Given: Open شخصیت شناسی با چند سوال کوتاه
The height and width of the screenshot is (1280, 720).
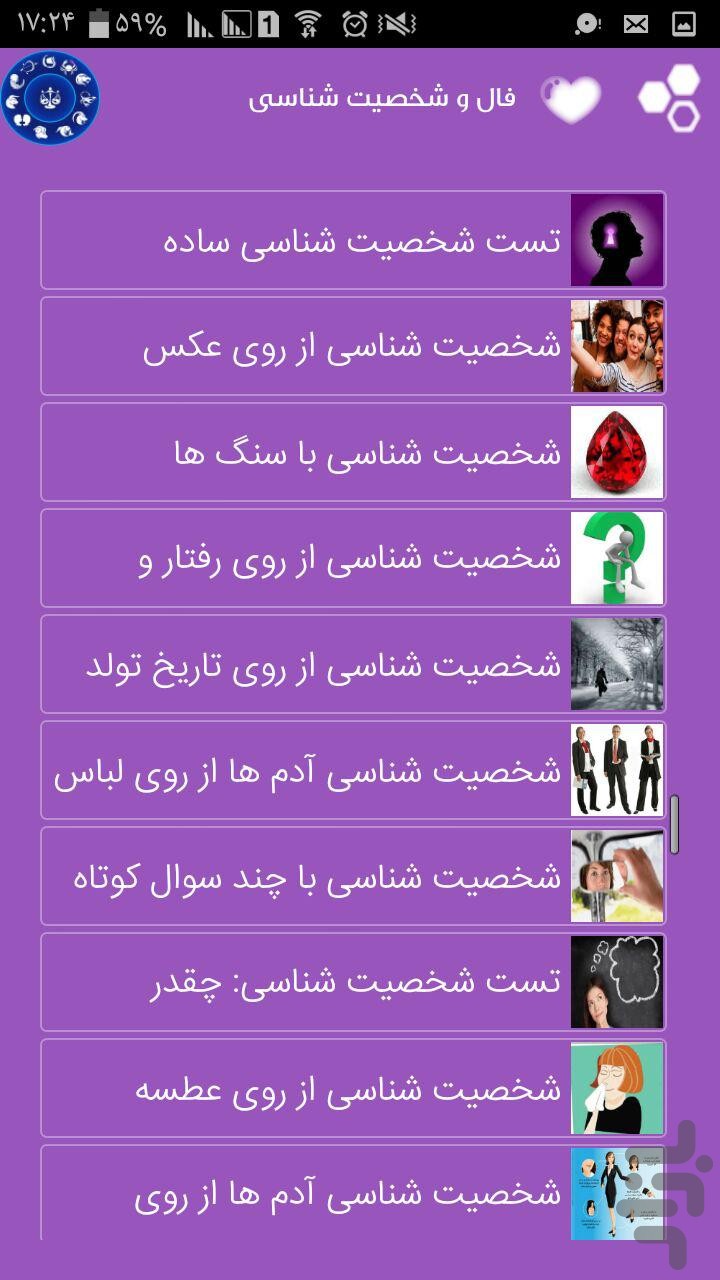Looking at the screenshot, I should pos(353,876).
